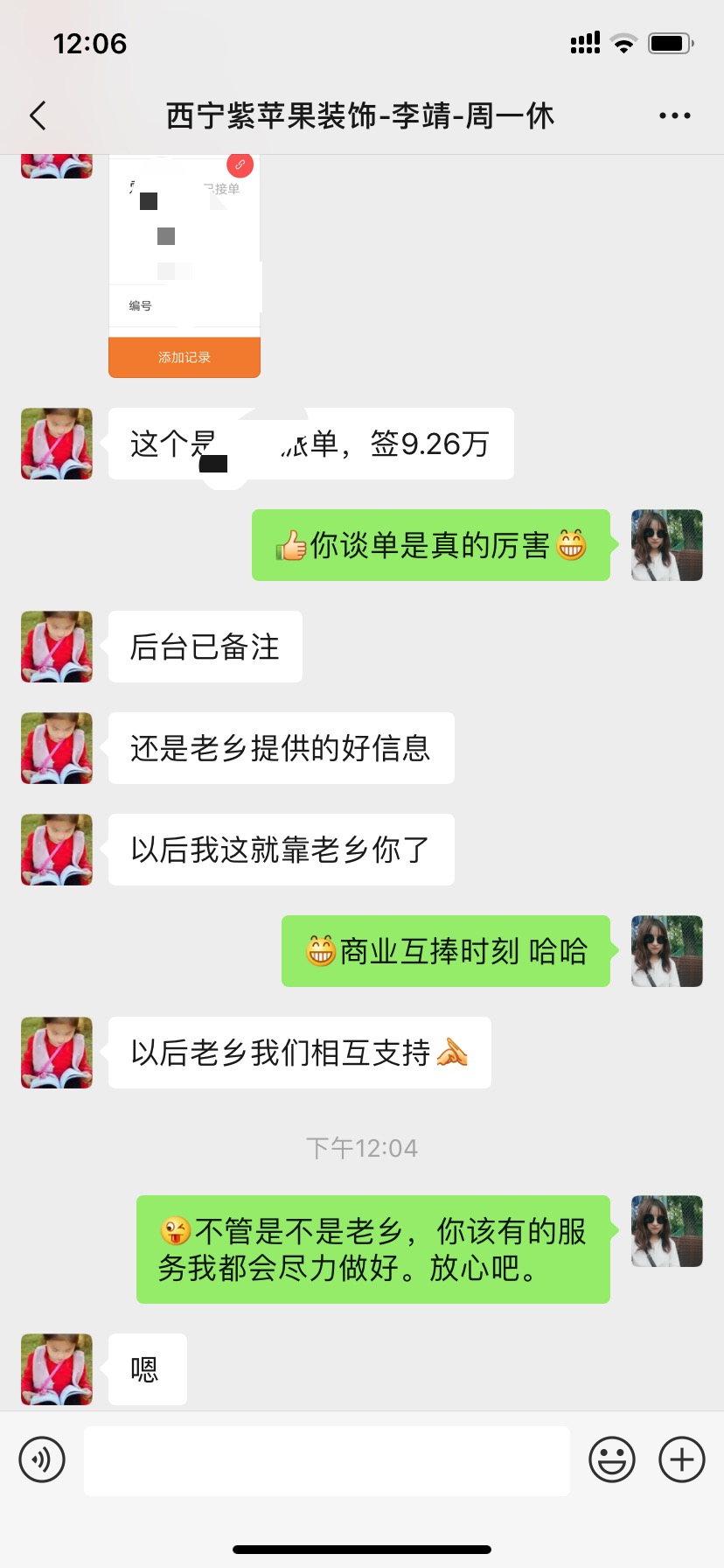Switch to voice message input
724x1568 pixels.
(42, 1459)
